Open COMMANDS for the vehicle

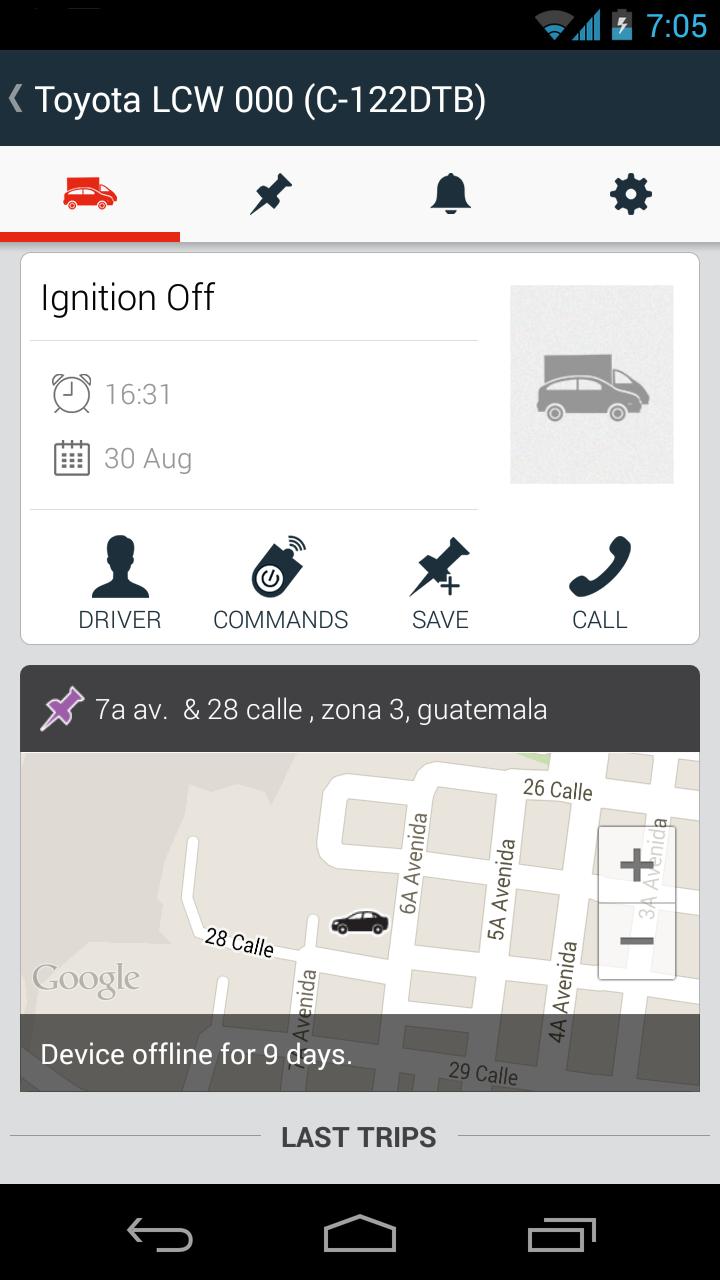[x=280, y=583]
